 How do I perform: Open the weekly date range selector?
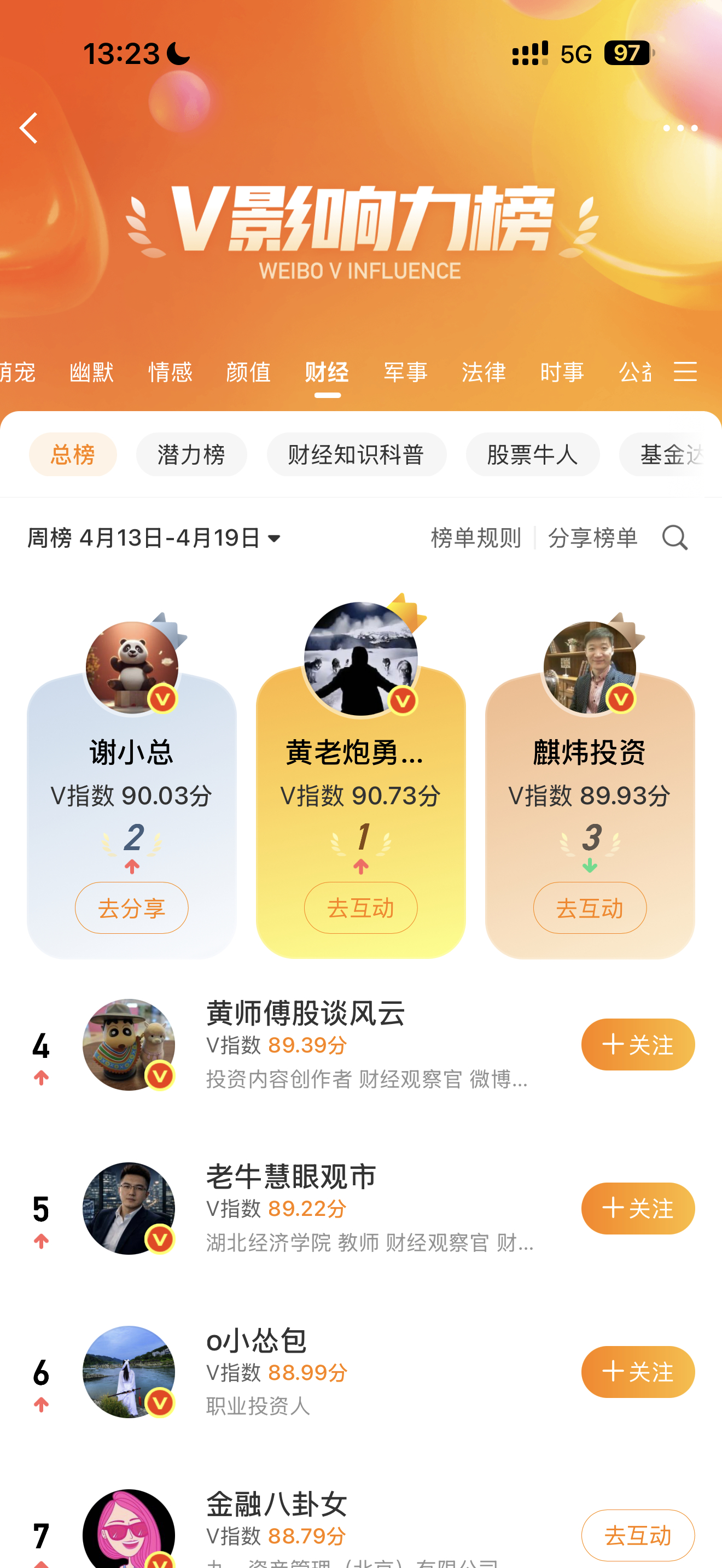point(152,538)
